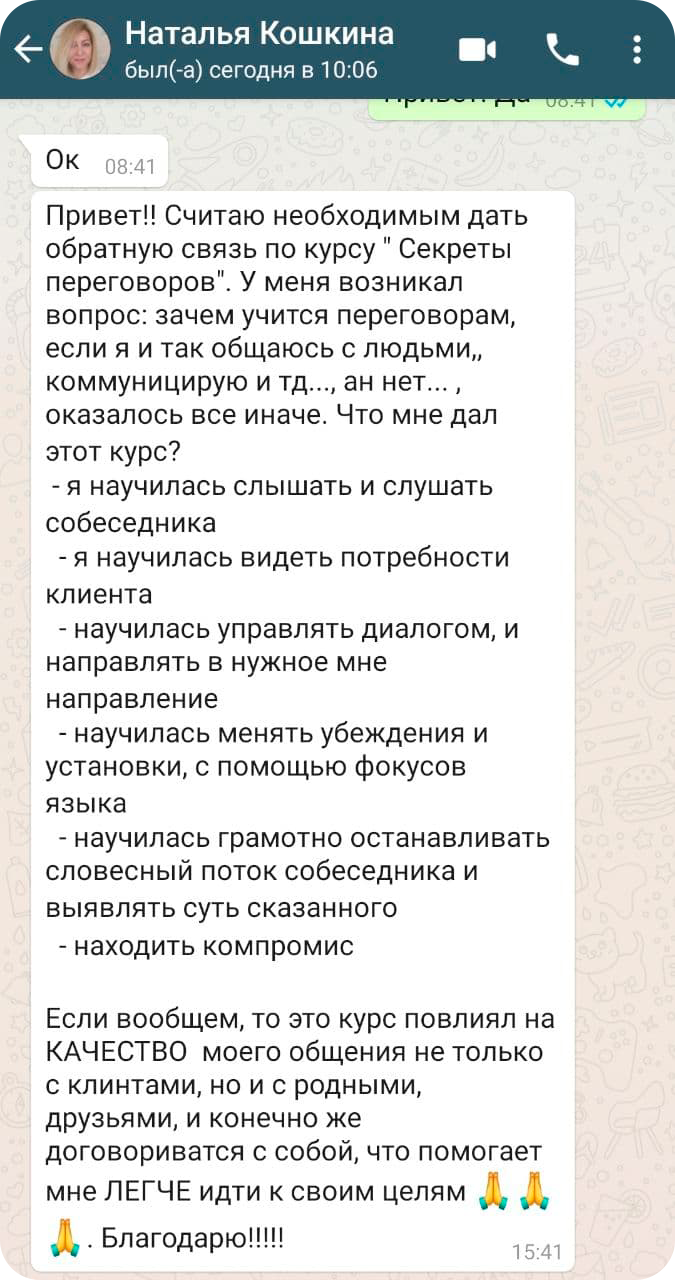675x1280 pixels.
Task: Start a voice call with Наталья
Action: click(563, 49)
